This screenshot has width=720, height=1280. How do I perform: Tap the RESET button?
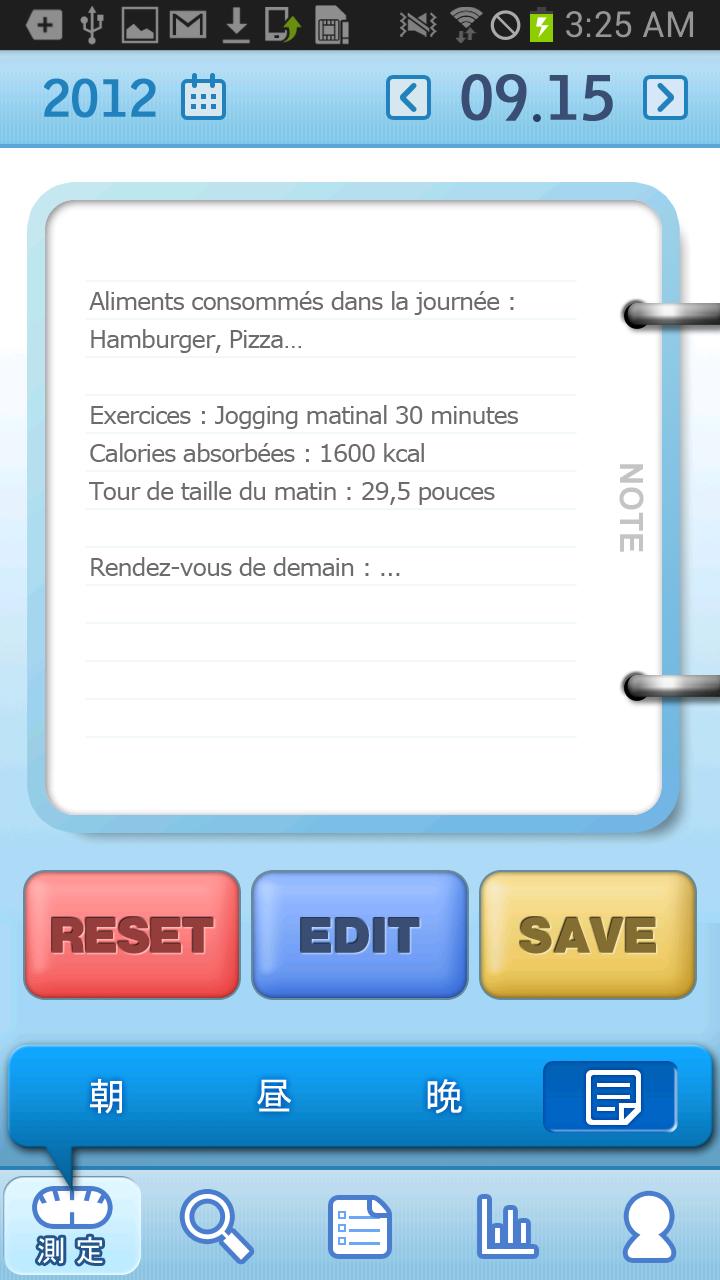[132, 935]
